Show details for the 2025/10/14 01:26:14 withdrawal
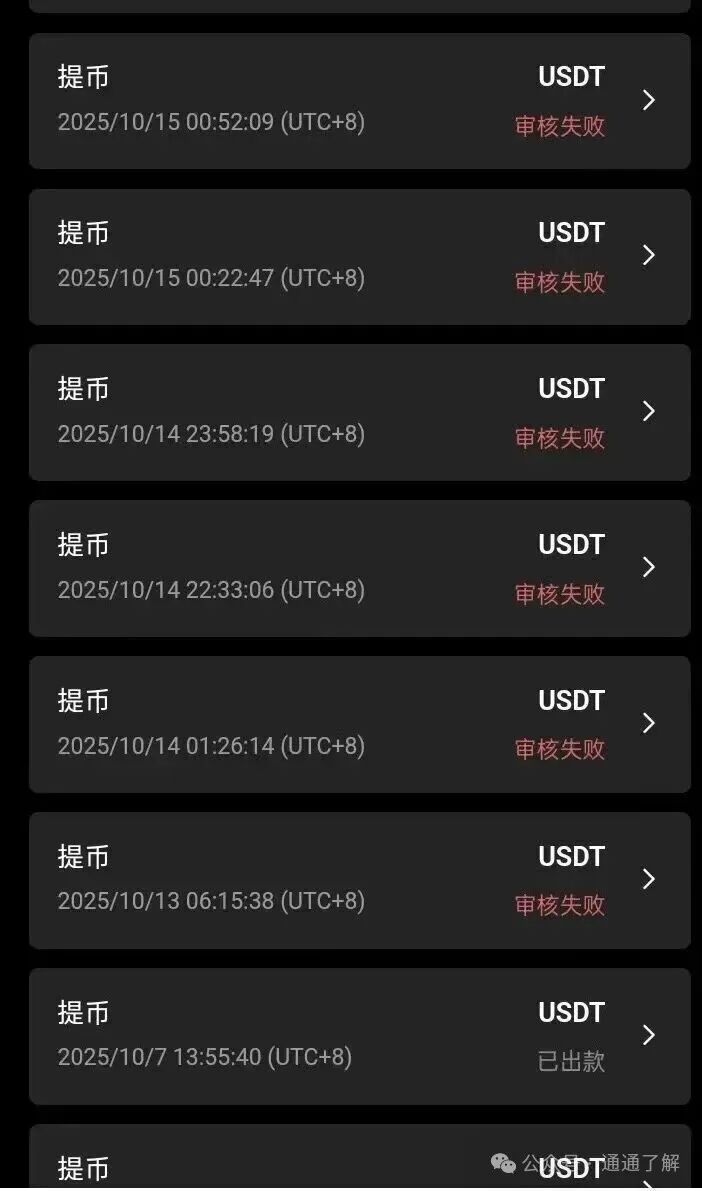This screenshot has height=1191, width=702. pos(359,724)
